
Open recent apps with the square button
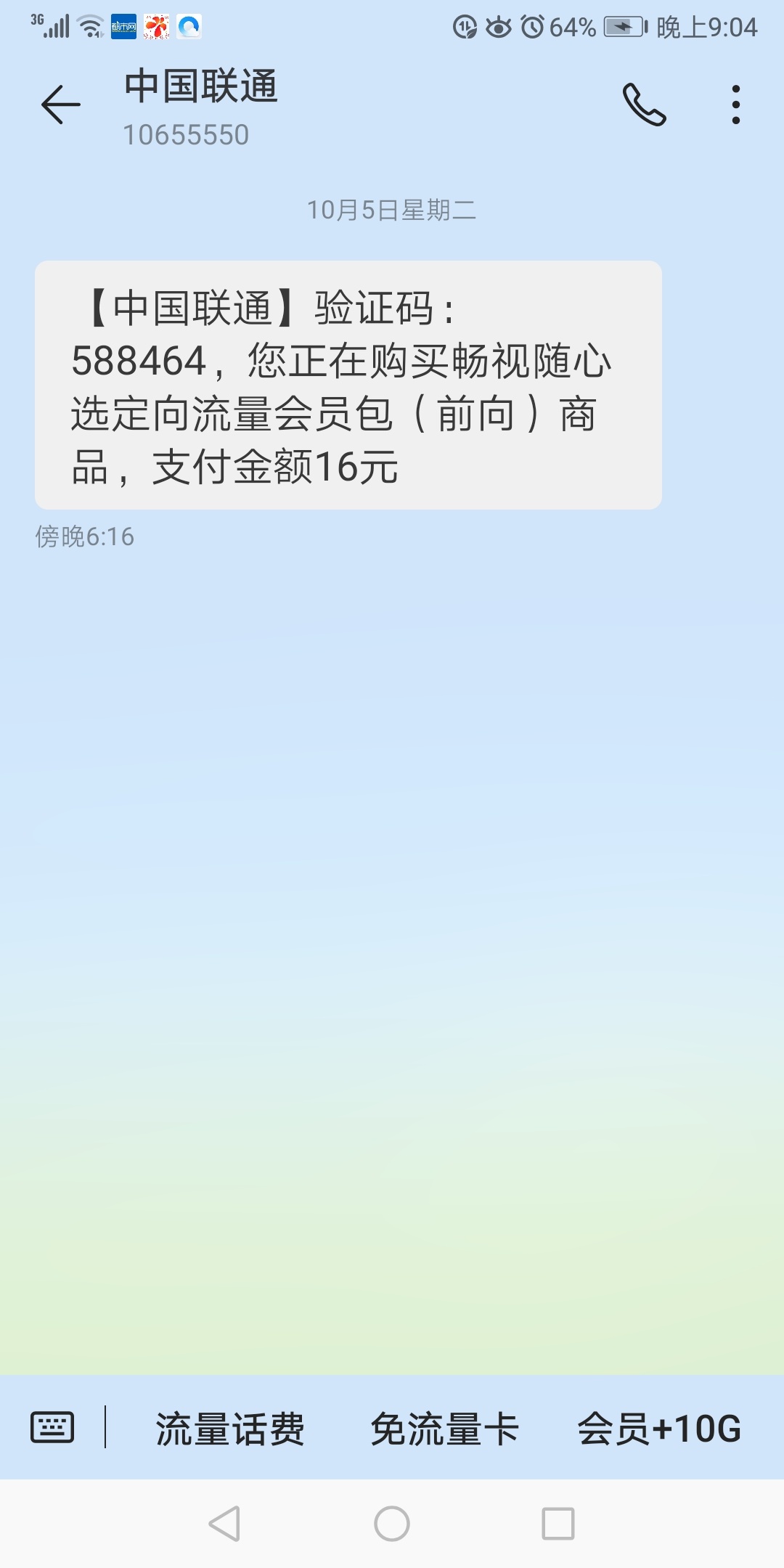point(558,1523)
